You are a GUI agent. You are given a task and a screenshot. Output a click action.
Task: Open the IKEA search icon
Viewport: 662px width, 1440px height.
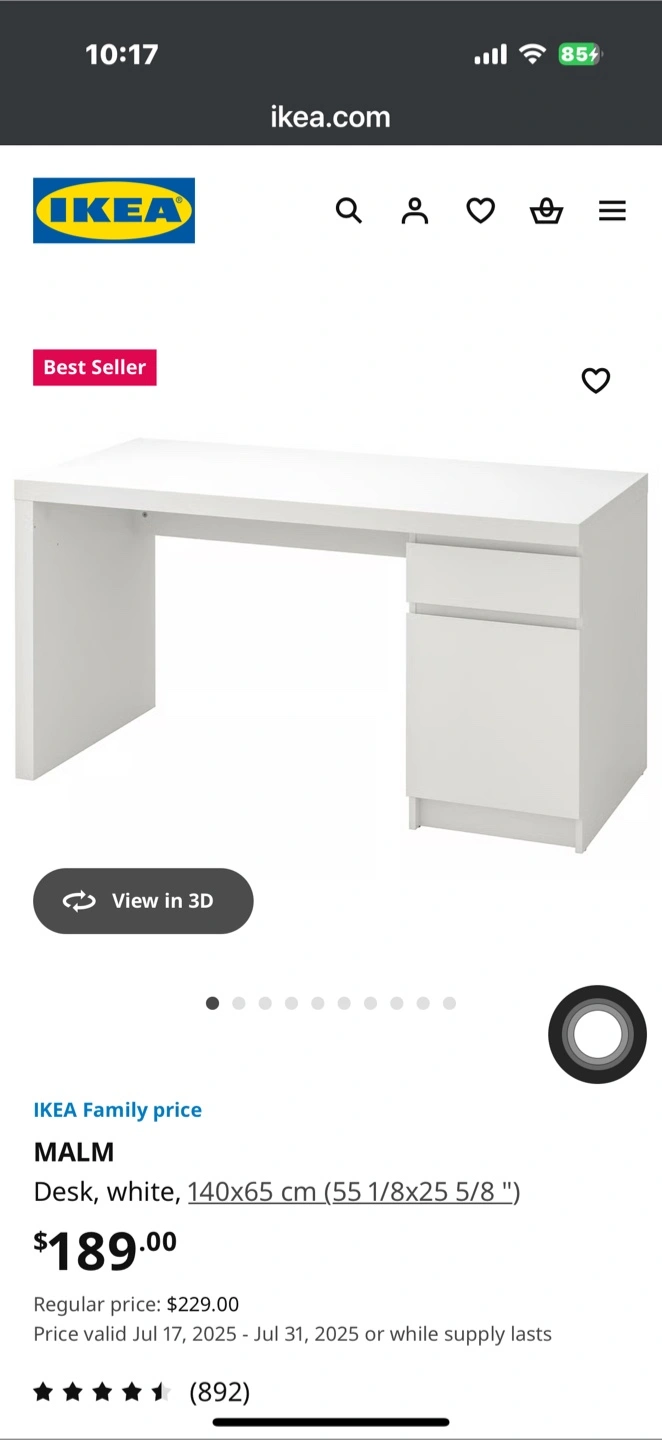point(348,211)
